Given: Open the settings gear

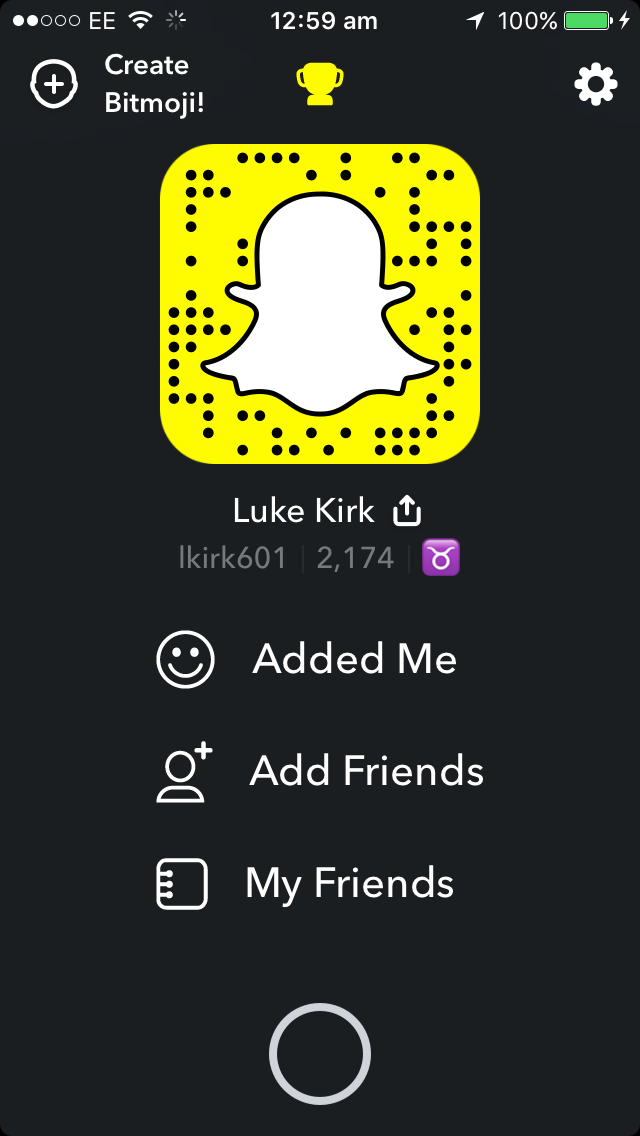Looking at the screenshot, I should tap(595, 85).
